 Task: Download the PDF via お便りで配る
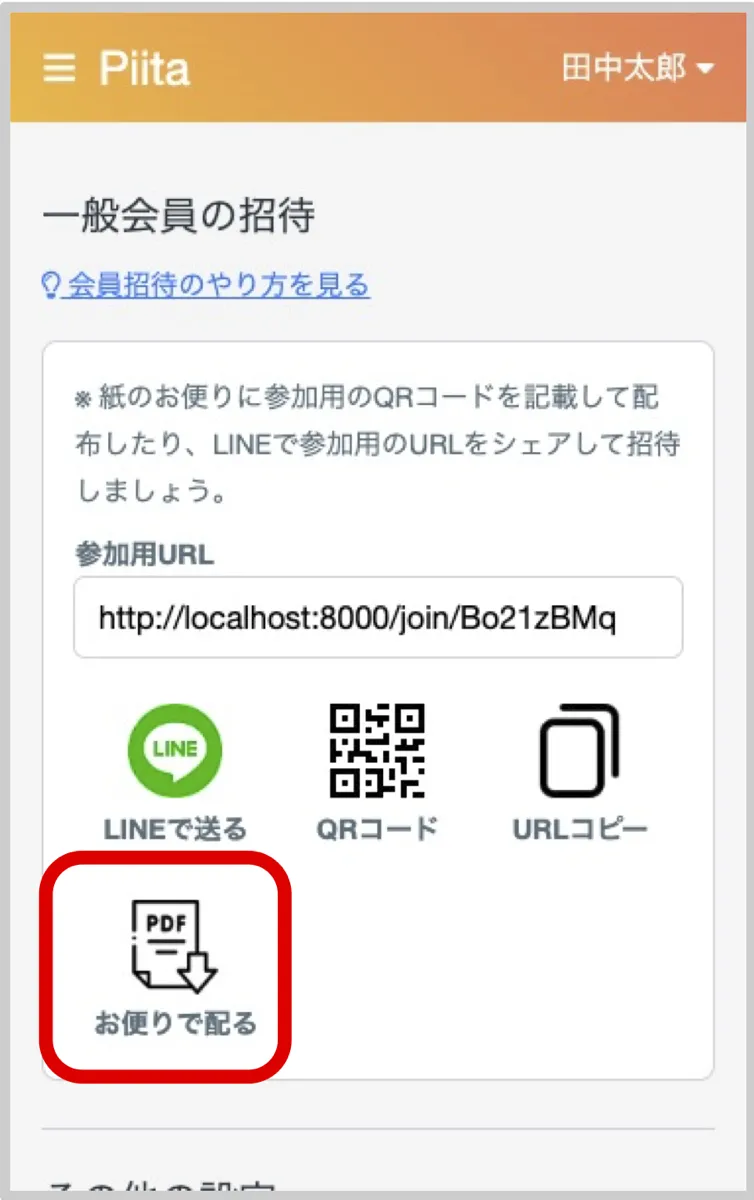175,965
